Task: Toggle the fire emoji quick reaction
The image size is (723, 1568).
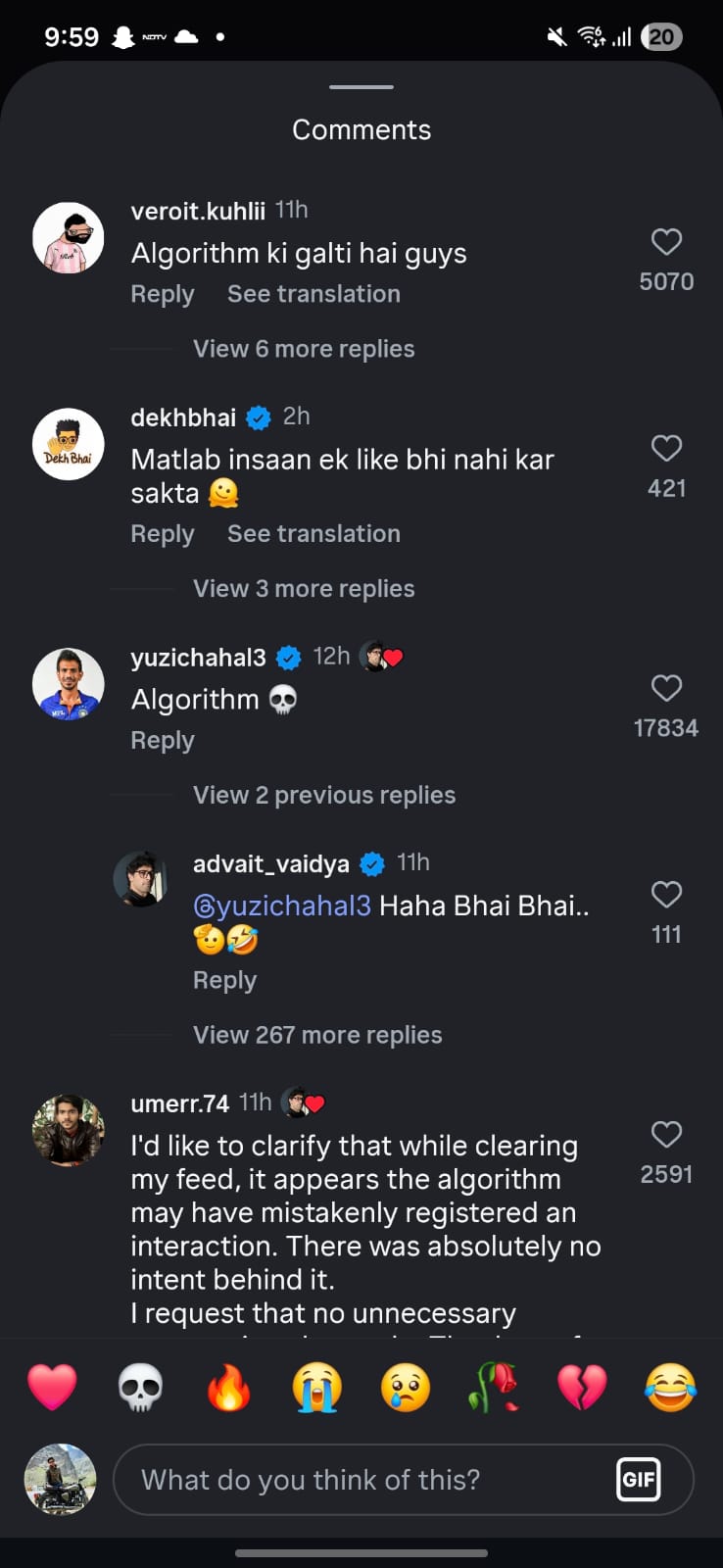Action: click(228, 1387)
